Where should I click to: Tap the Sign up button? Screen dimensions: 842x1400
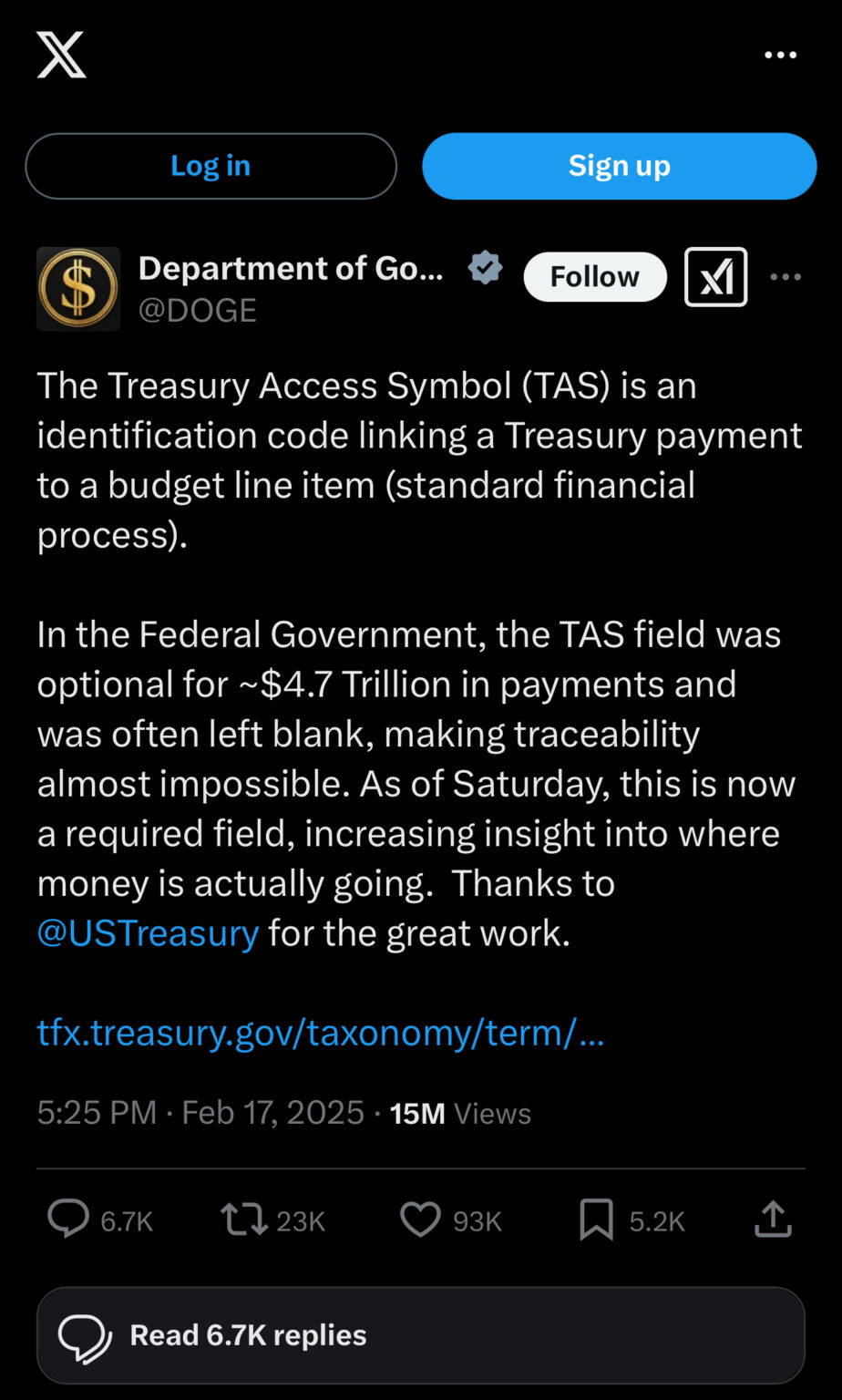pyautogui.click(x=619, y=166)
